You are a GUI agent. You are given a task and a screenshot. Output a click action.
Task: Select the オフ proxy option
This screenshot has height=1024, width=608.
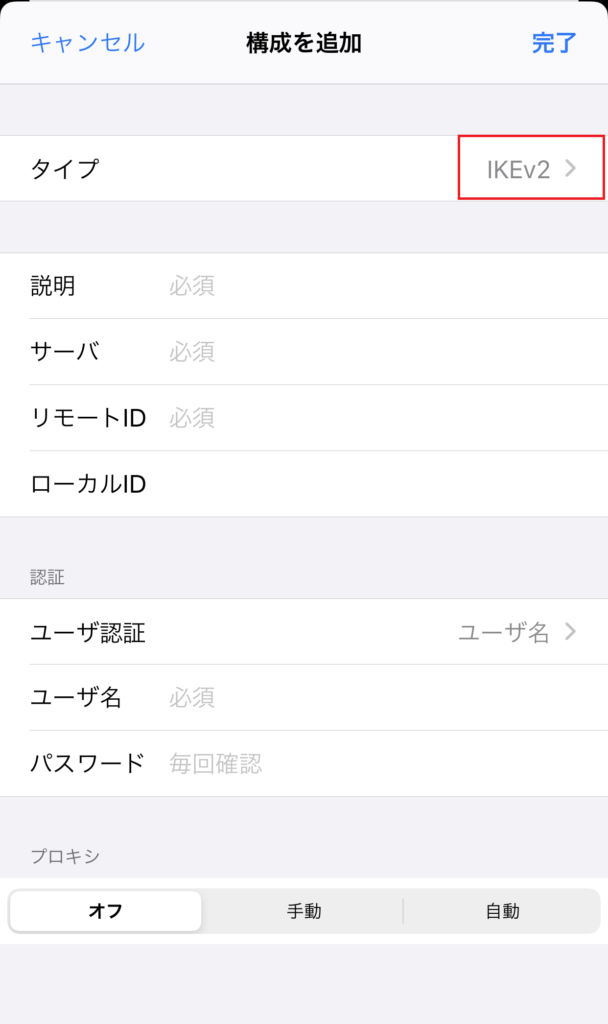(105, 911)
